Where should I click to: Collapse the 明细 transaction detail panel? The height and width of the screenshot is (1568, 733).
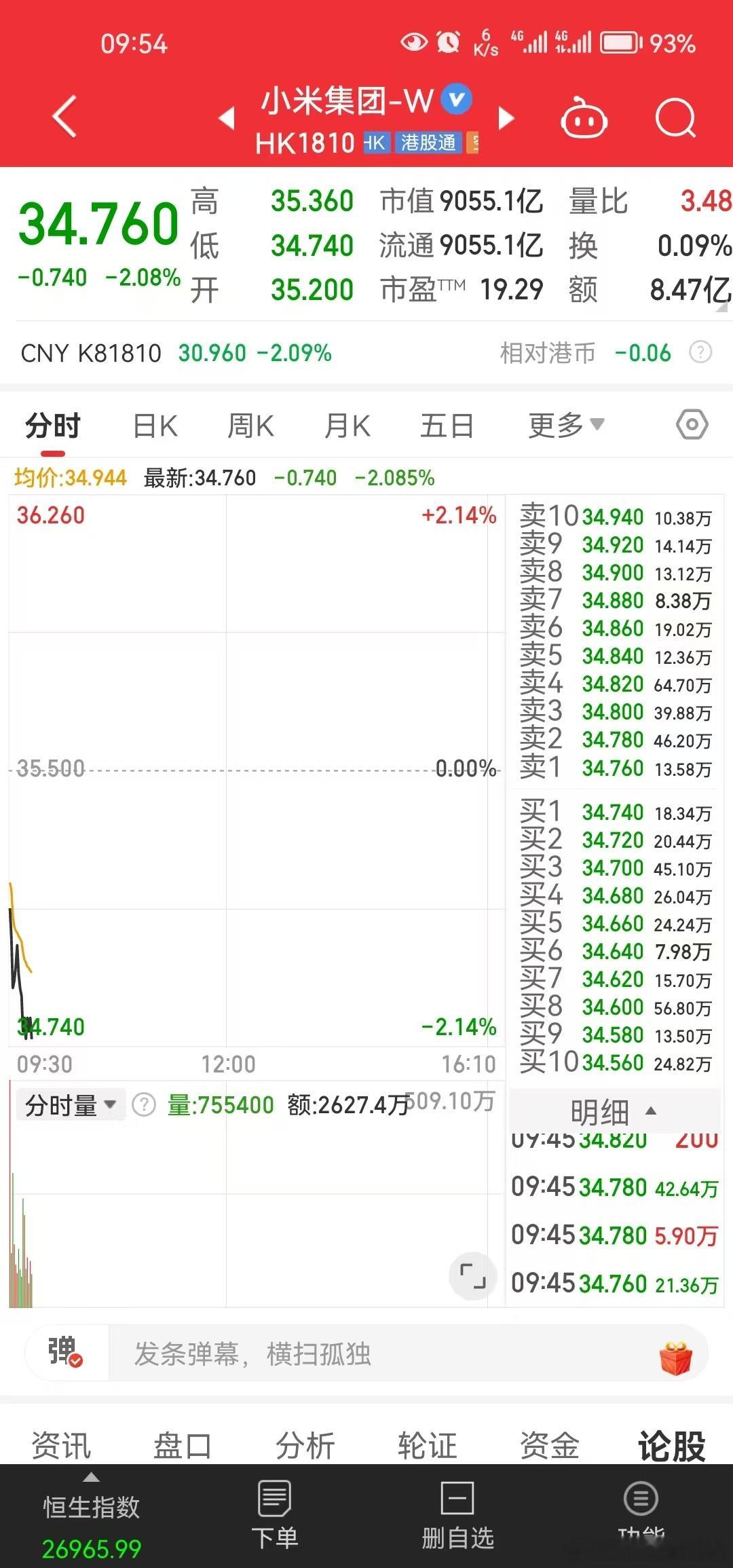tap(613, 1110)
